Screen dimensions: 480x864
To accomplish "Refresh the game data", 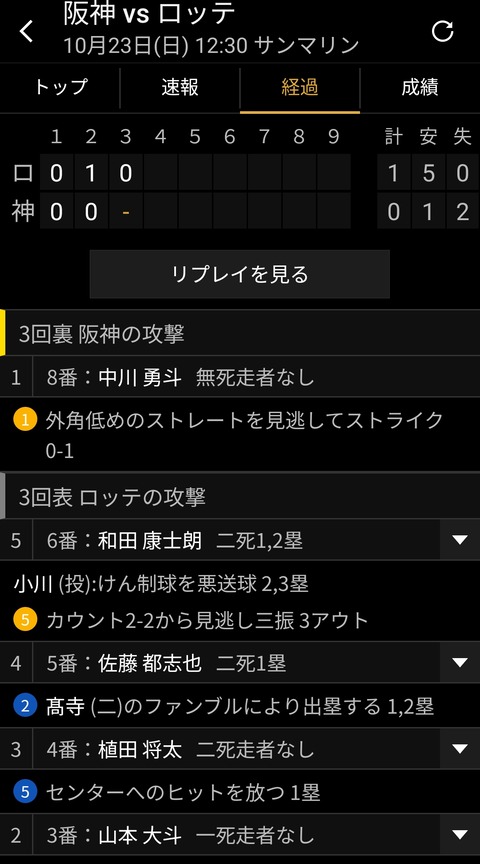I will tap(443, 31).
